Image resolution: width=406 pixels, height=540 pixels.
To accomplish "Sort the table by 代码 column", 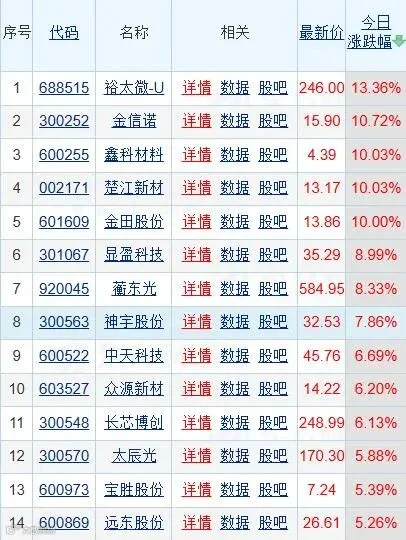I will [x=64, y=33].
